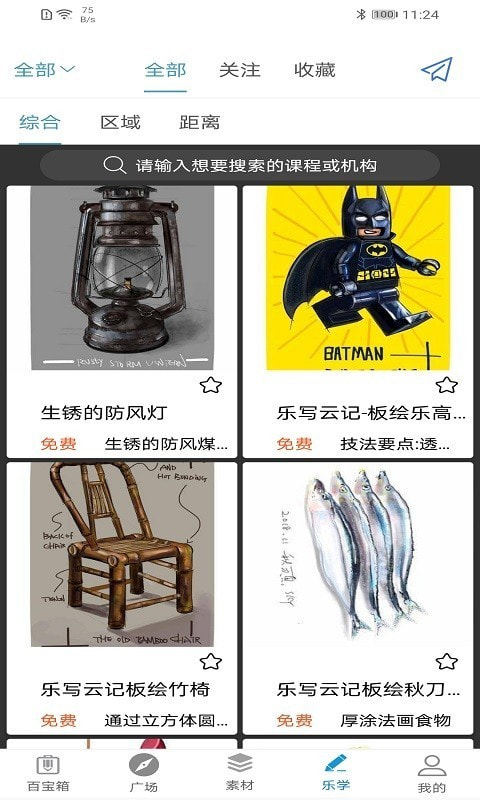Screen dimensions: 480x800
Task: Select the 区域 sorting tab
Action: pyautogui.click(x=120, y=122)
